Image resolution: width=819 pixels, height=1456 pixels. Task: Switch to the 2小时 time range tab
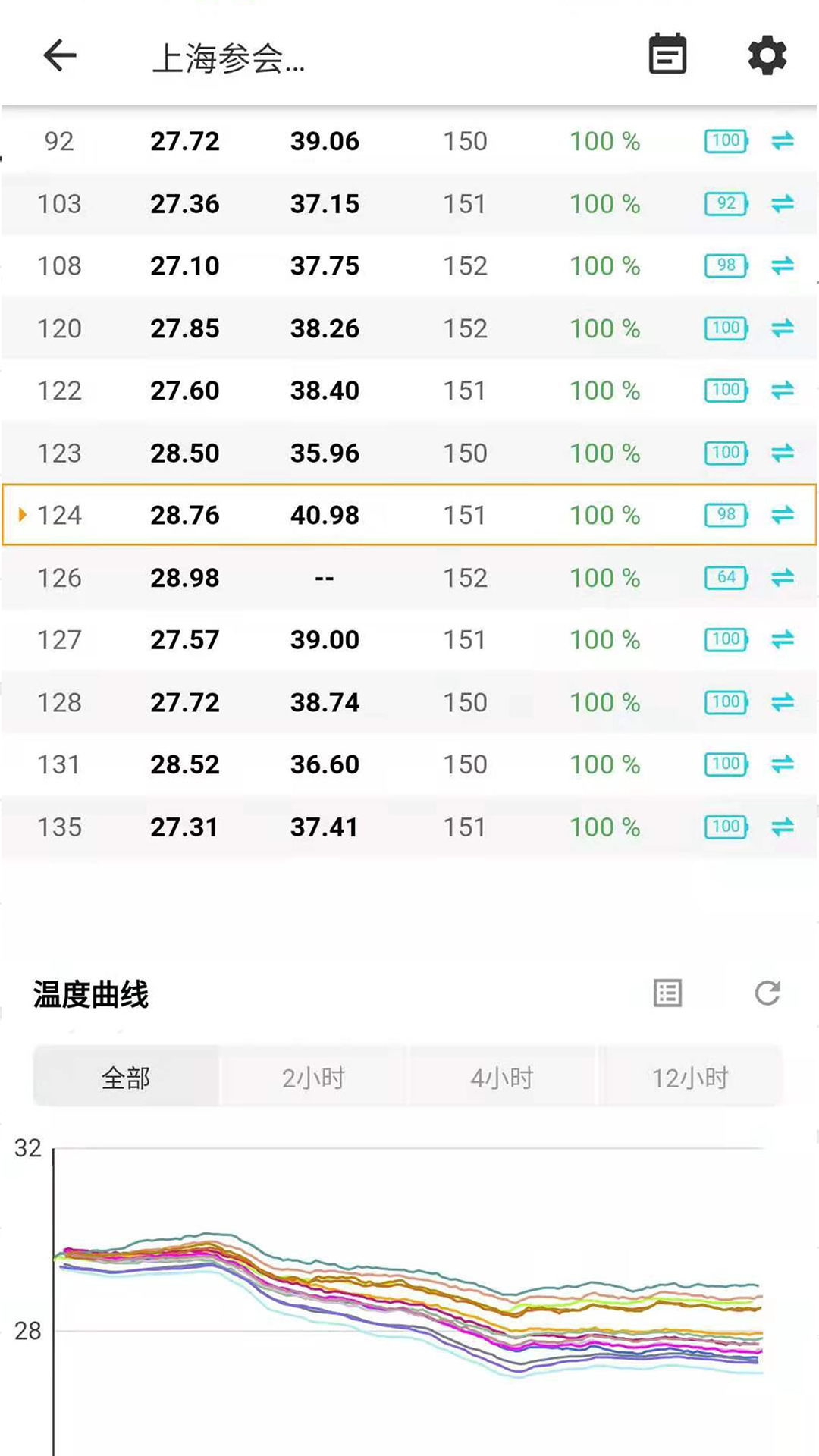314,1076
